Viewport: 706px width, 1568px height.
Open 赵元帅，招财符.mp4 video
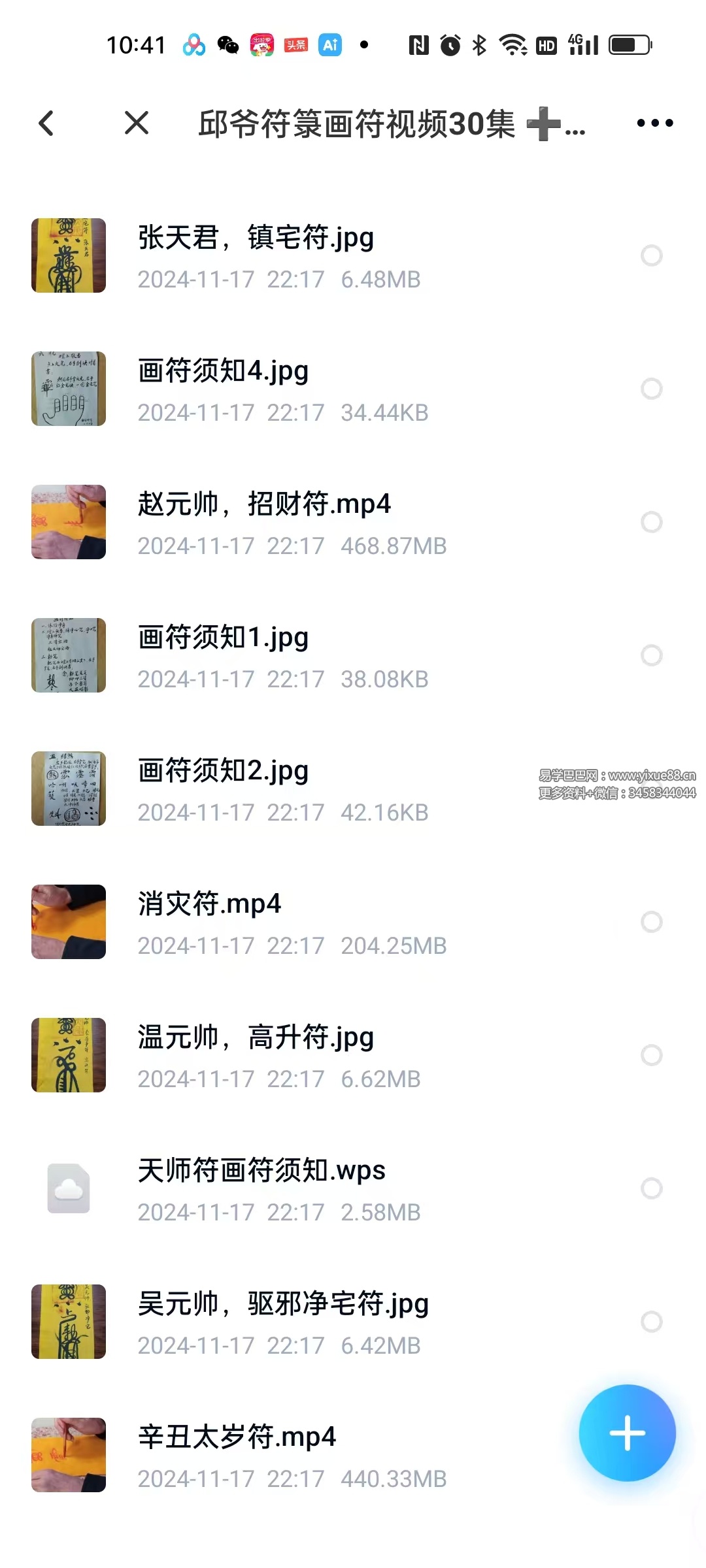pos(264,504)
